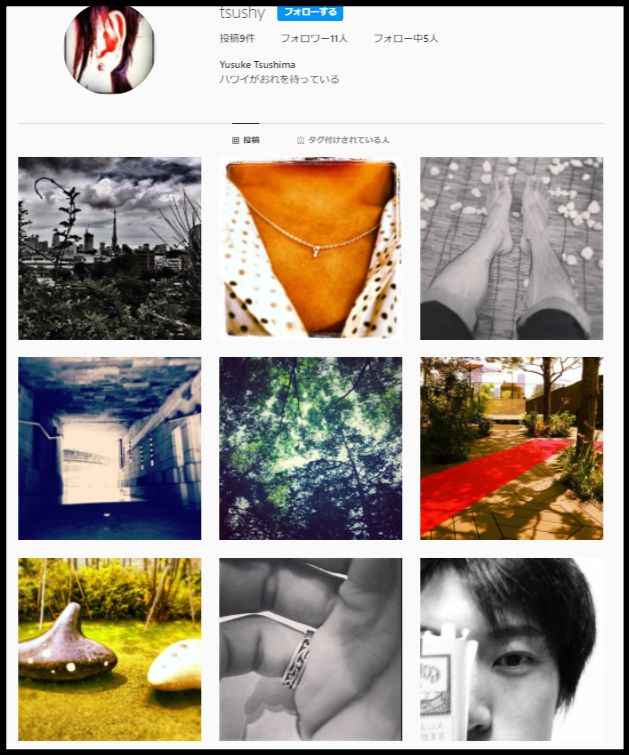629x755 pixels.
Task: Switch to the タグ付けされている人 tab
Action: (343, 140)
